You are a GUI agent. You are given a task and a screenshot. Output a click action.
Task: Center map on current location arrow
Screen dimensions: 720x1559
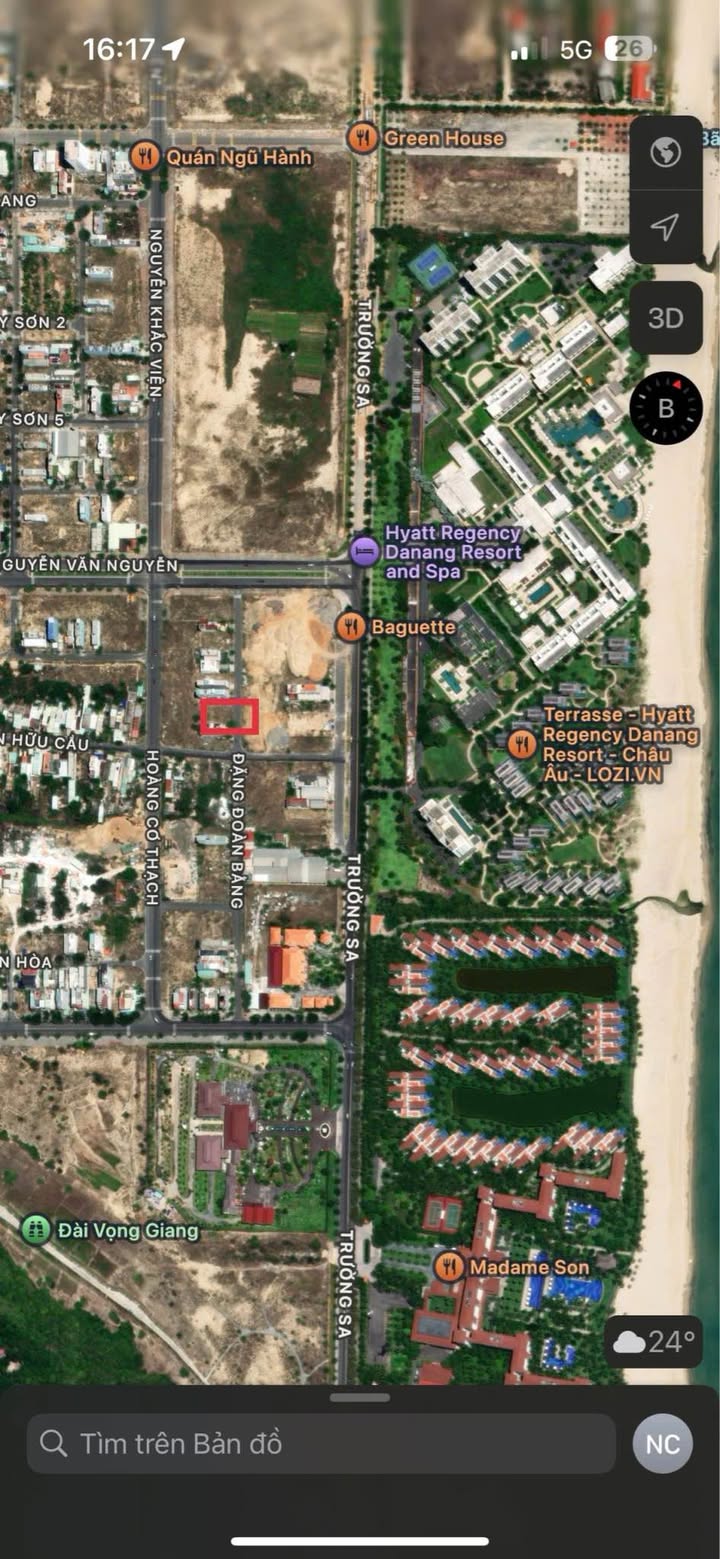coord(665,227)
